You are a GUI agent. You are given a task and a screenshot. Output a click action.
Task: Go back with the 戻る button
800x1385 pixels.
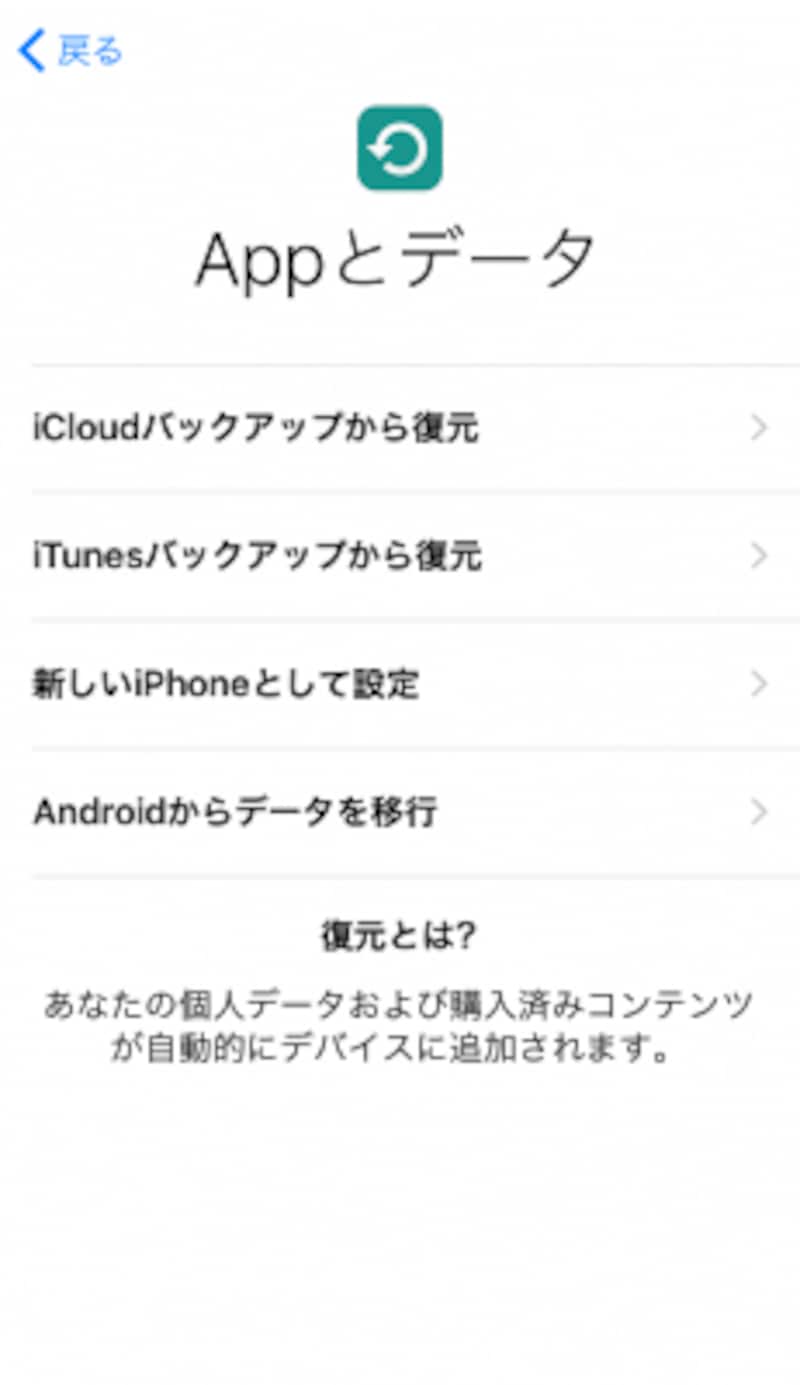(x=70, y=50)
